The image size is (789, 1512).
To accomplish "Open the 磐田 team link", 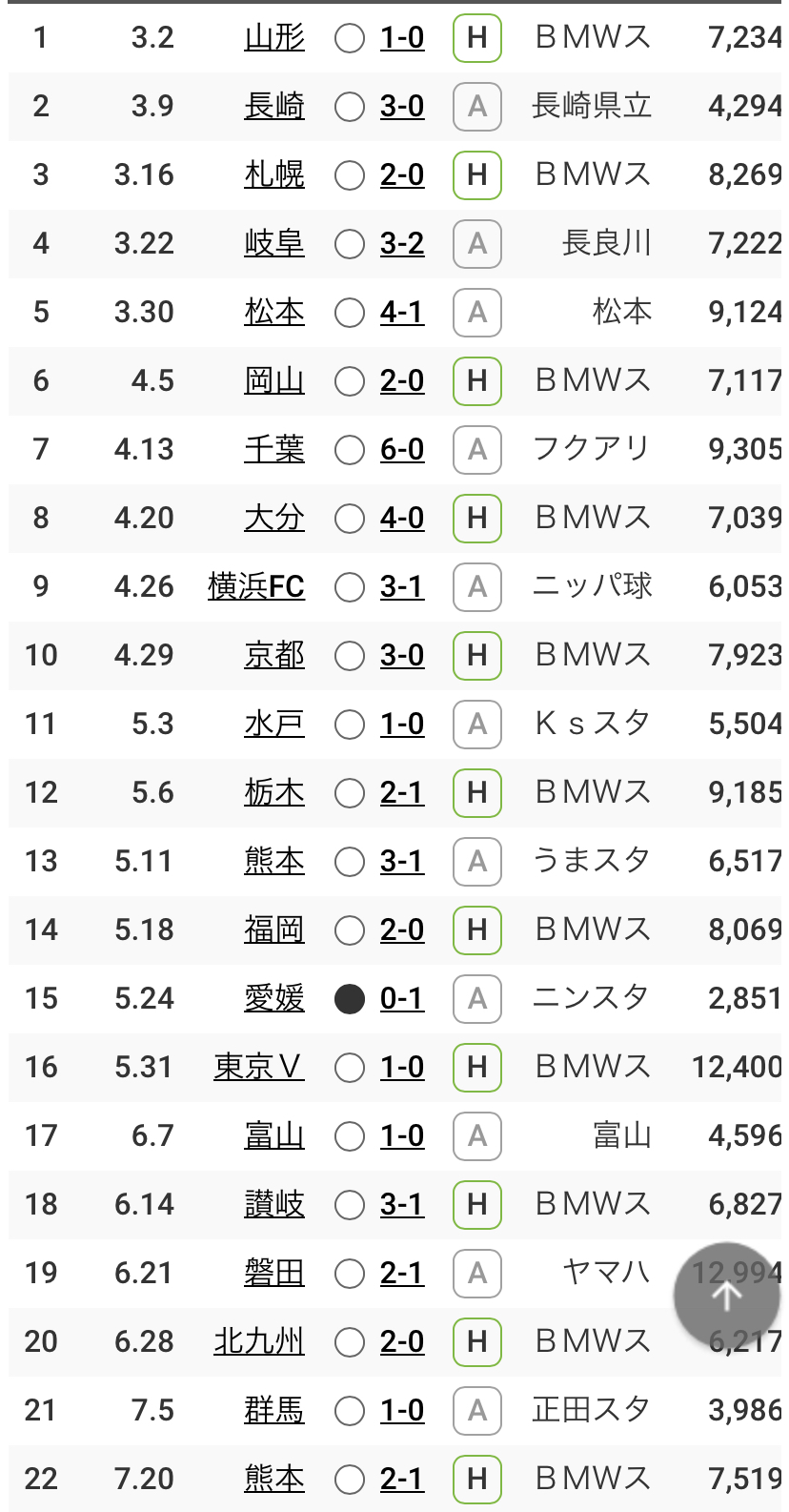I will click(x=274, y=1273).
